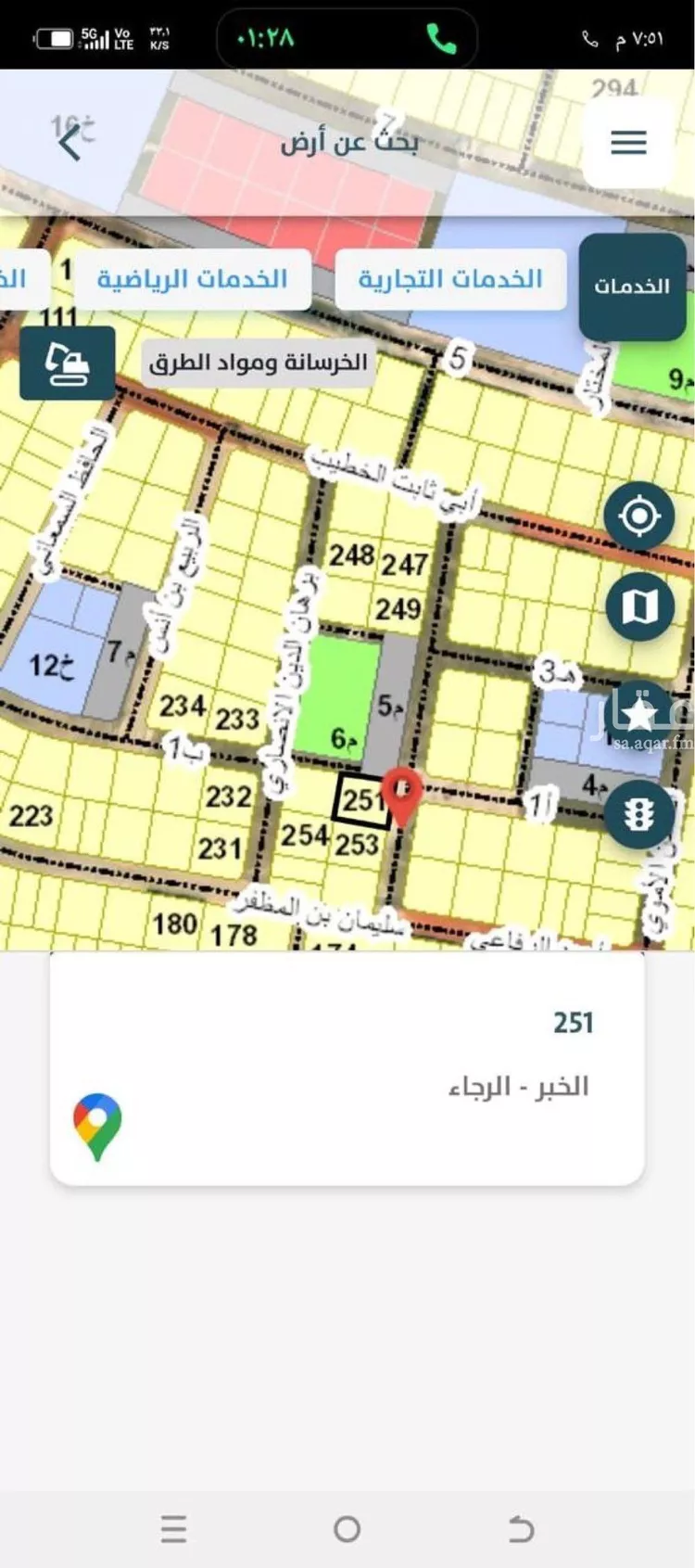This screenshot has height=1568, width=695.
Task: Tap the hamburger menu icon
Action: (629, 142)
